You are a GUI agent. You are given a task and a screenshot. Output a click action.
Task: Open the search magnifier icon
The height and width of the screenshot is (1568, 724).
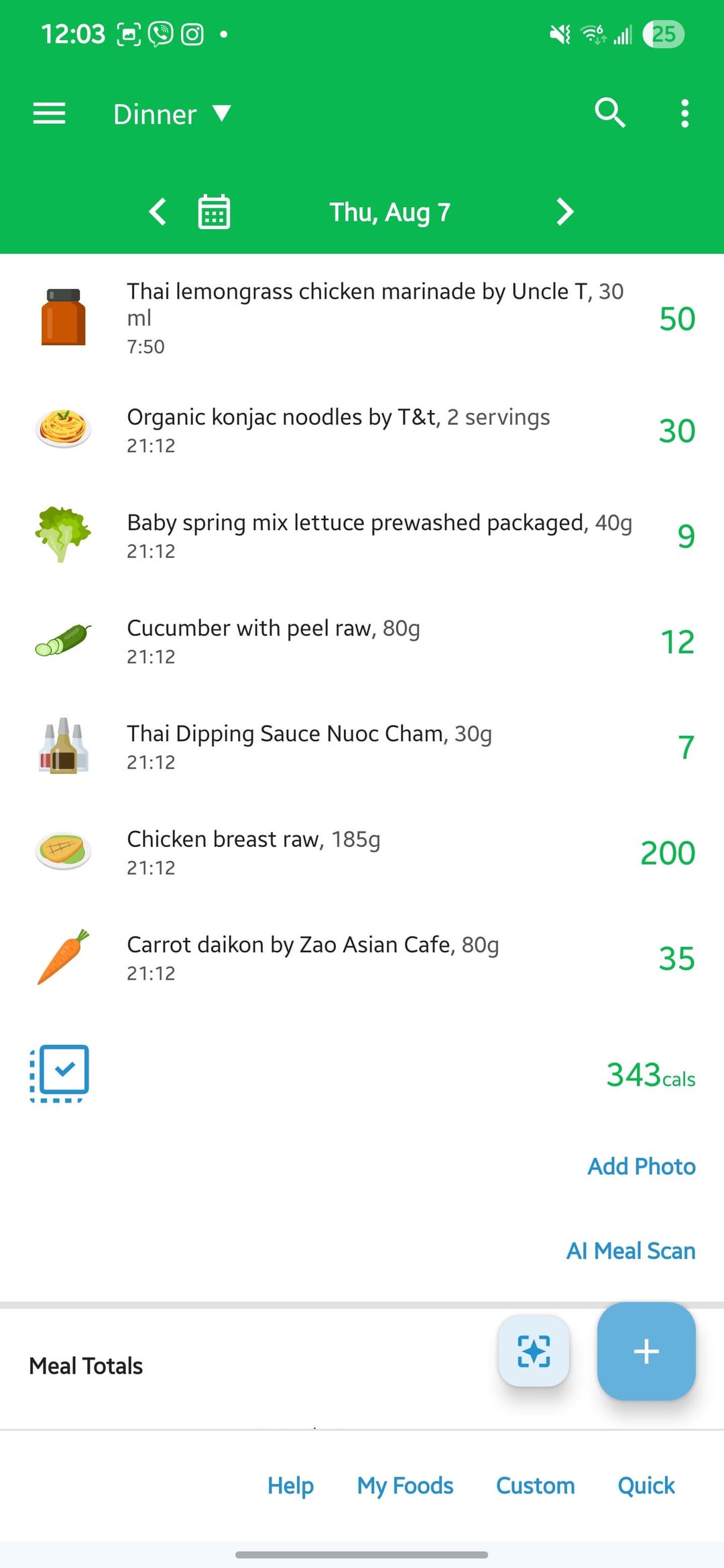point(609,113)
